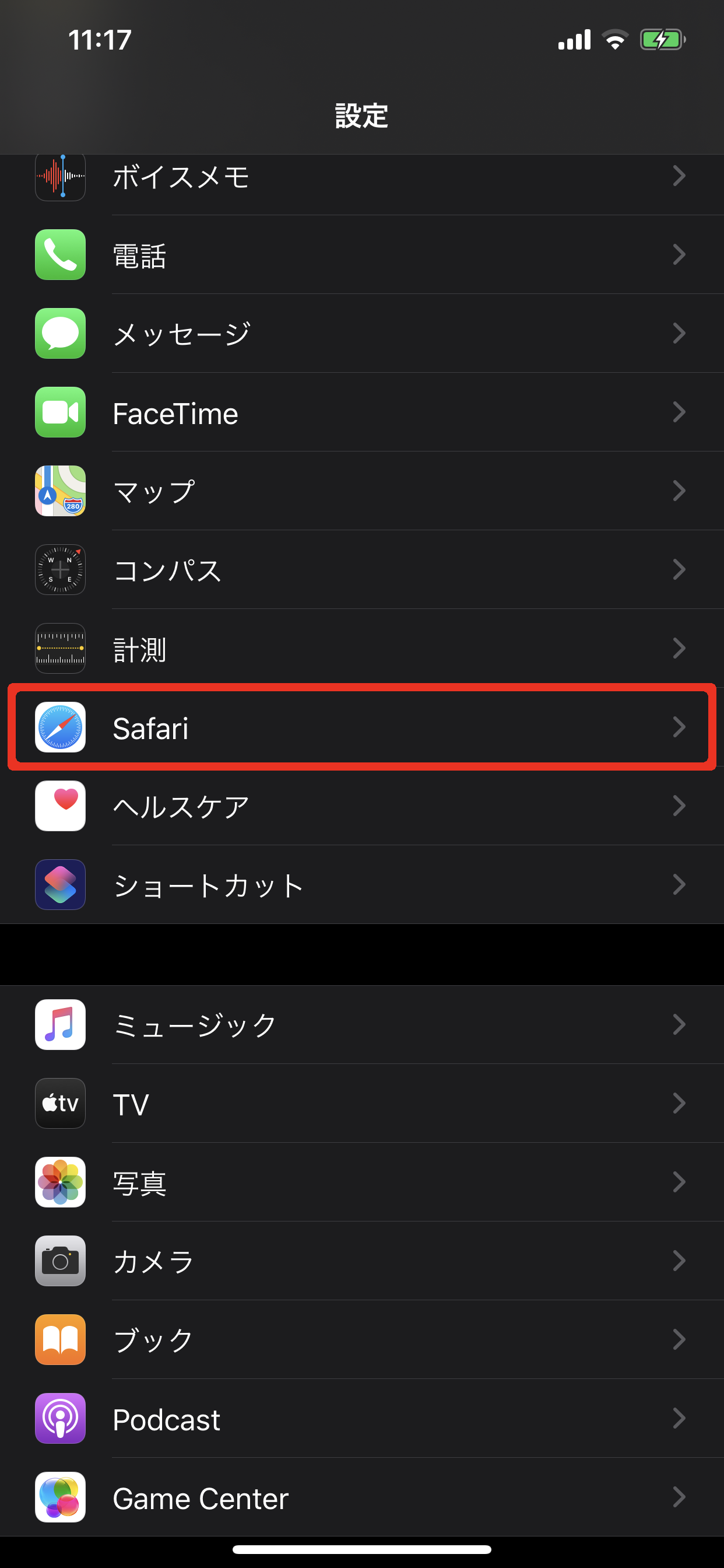
Task: Open ボイスメモ settings
Action: [361, 179]
